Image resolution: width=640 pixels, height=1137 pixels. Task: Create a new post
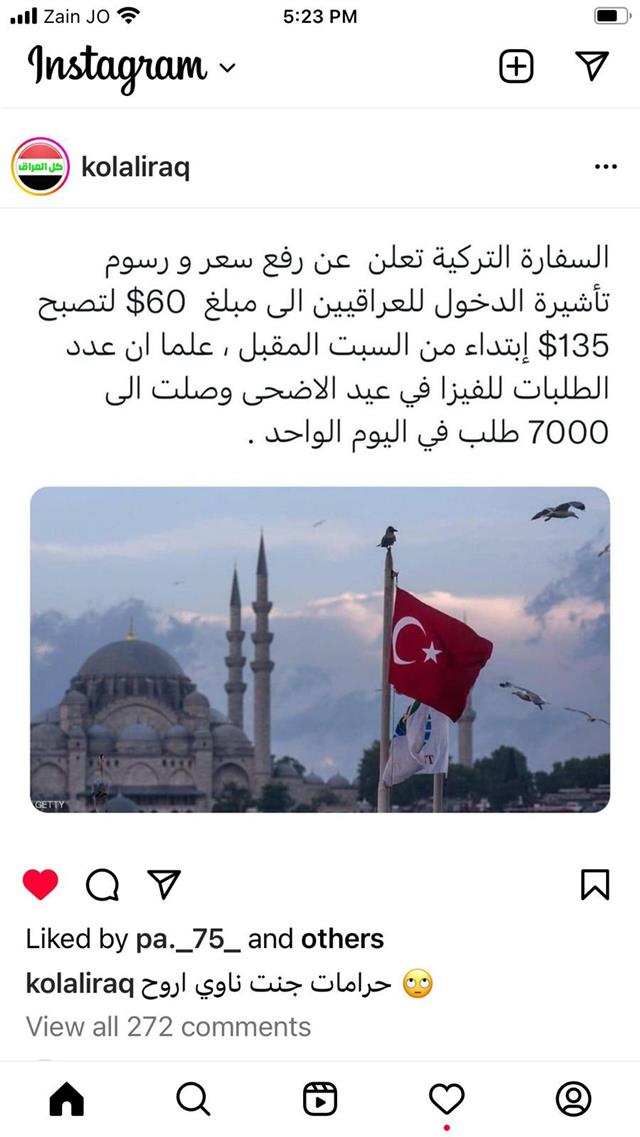[515, 66]
